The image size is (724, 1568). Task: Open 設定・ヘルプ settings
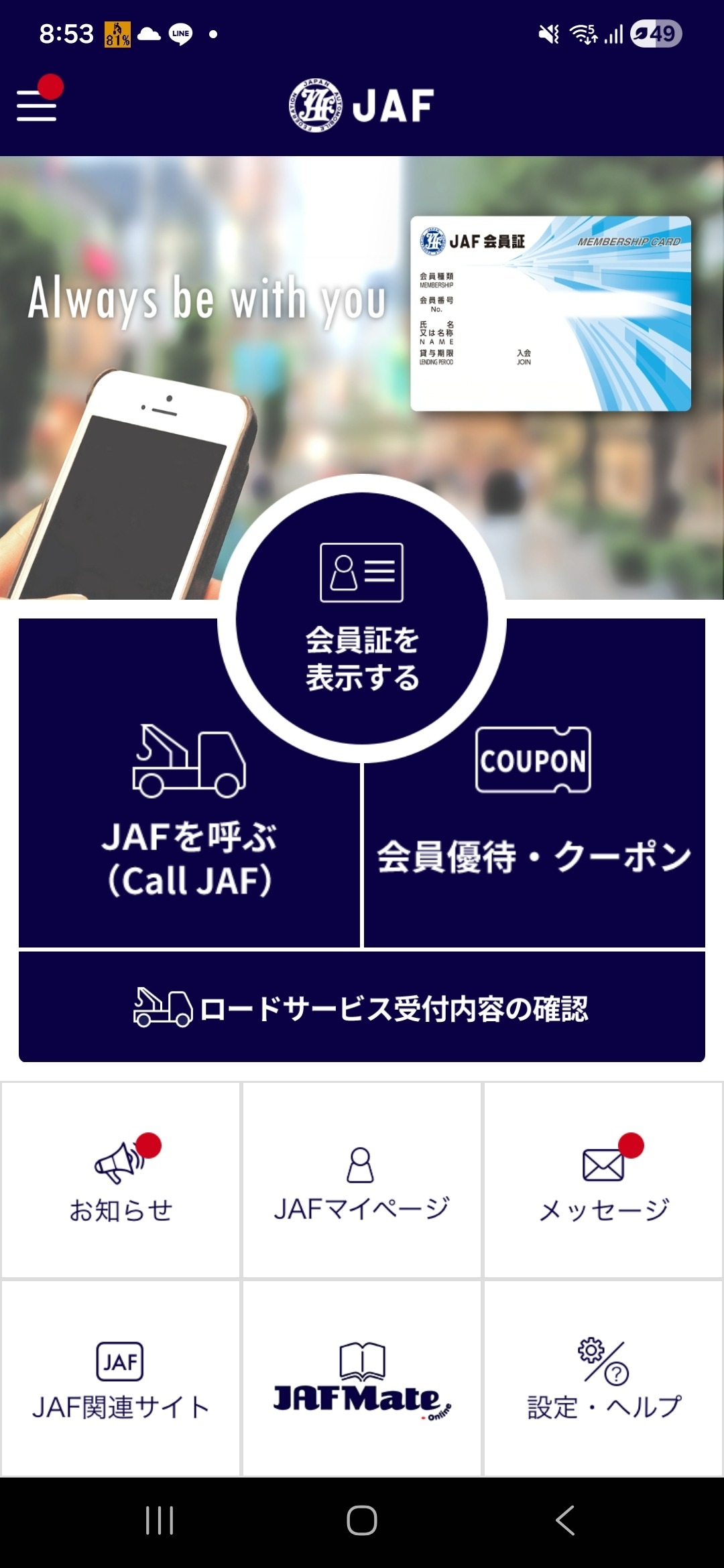[x=603, y=1379]
